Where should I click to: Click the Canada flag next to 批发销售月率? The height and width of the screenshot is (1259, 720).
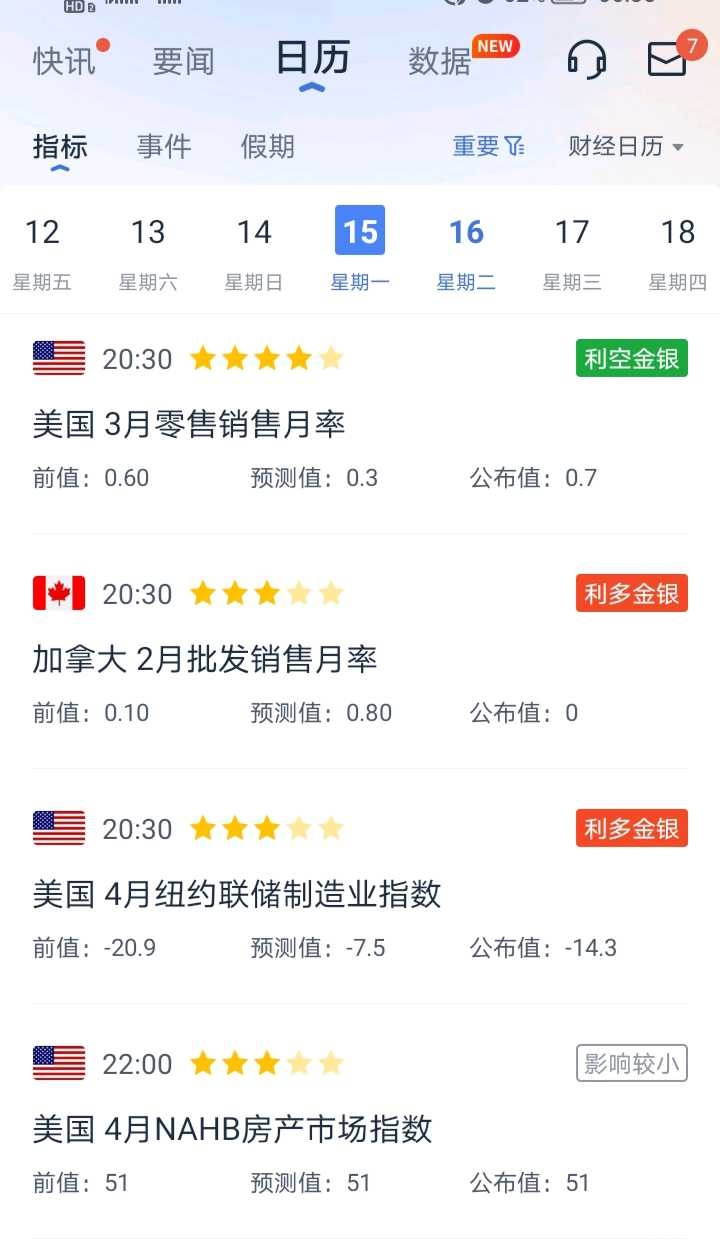tap(57, 593)
